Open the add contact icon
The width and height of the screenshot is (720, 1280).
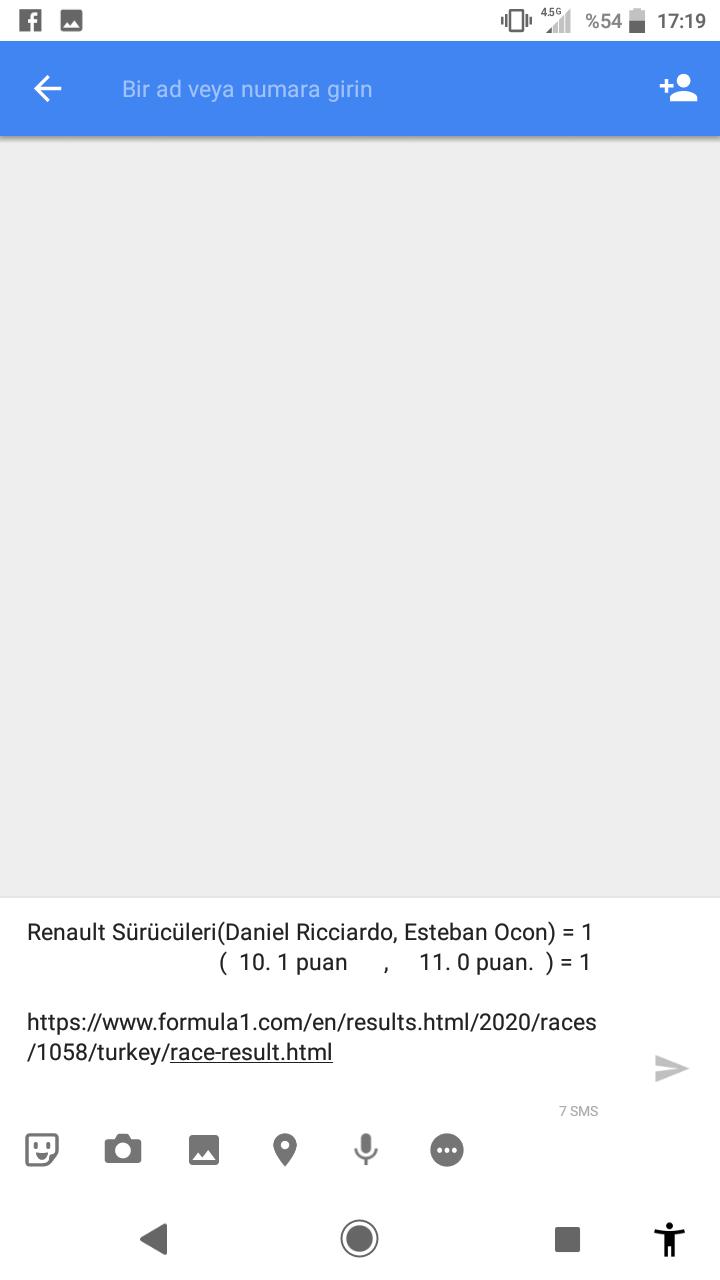[x=678, y=89]
